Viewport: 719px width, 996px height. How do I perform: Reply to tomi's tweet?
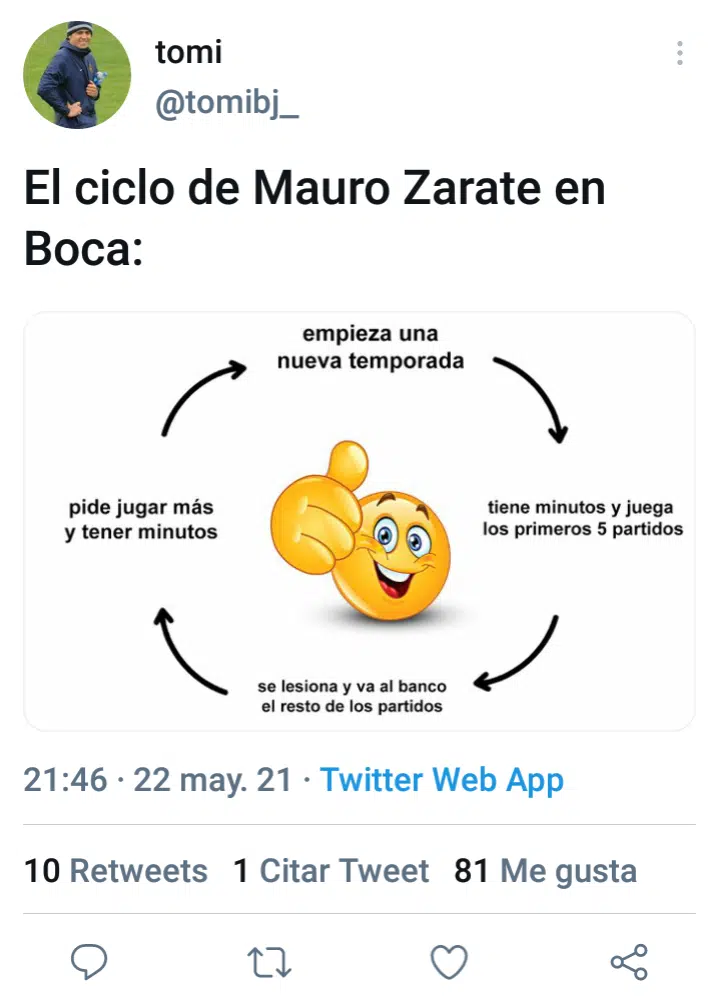click(x=89, y=962)
